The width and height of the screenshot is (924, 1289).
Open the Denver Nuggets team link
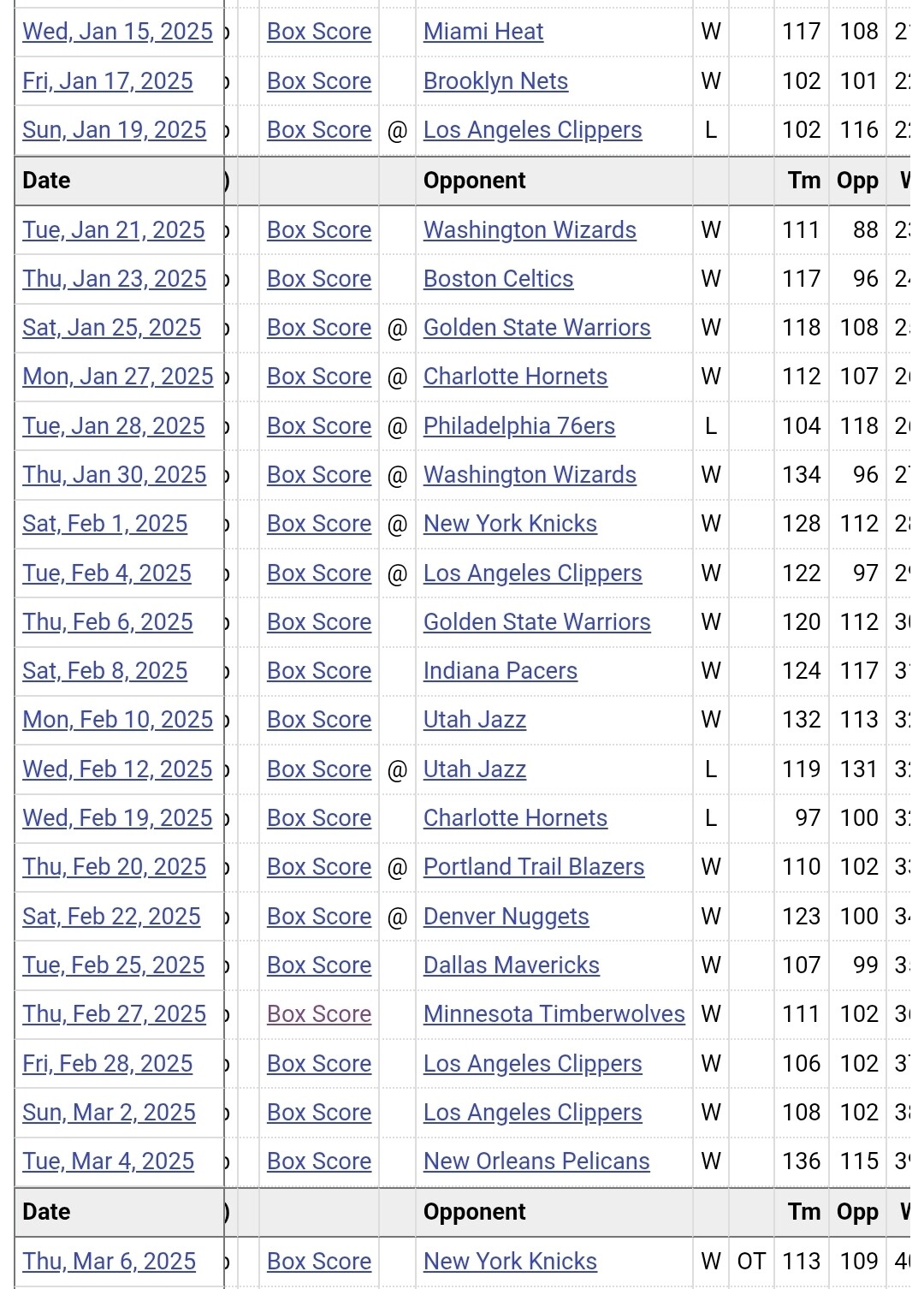[x=506, y=917]
